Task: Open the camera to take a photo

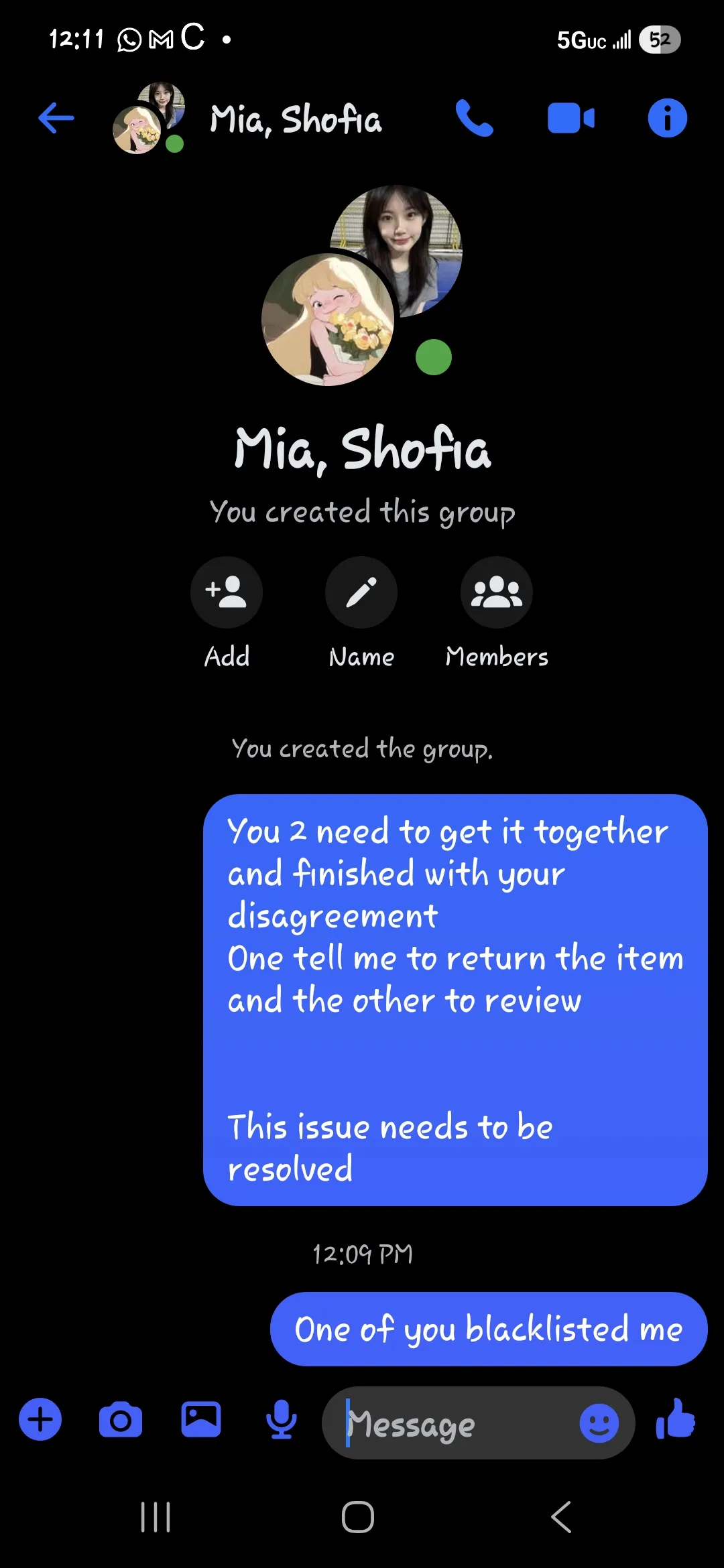Action: (x=121, y=1419)
